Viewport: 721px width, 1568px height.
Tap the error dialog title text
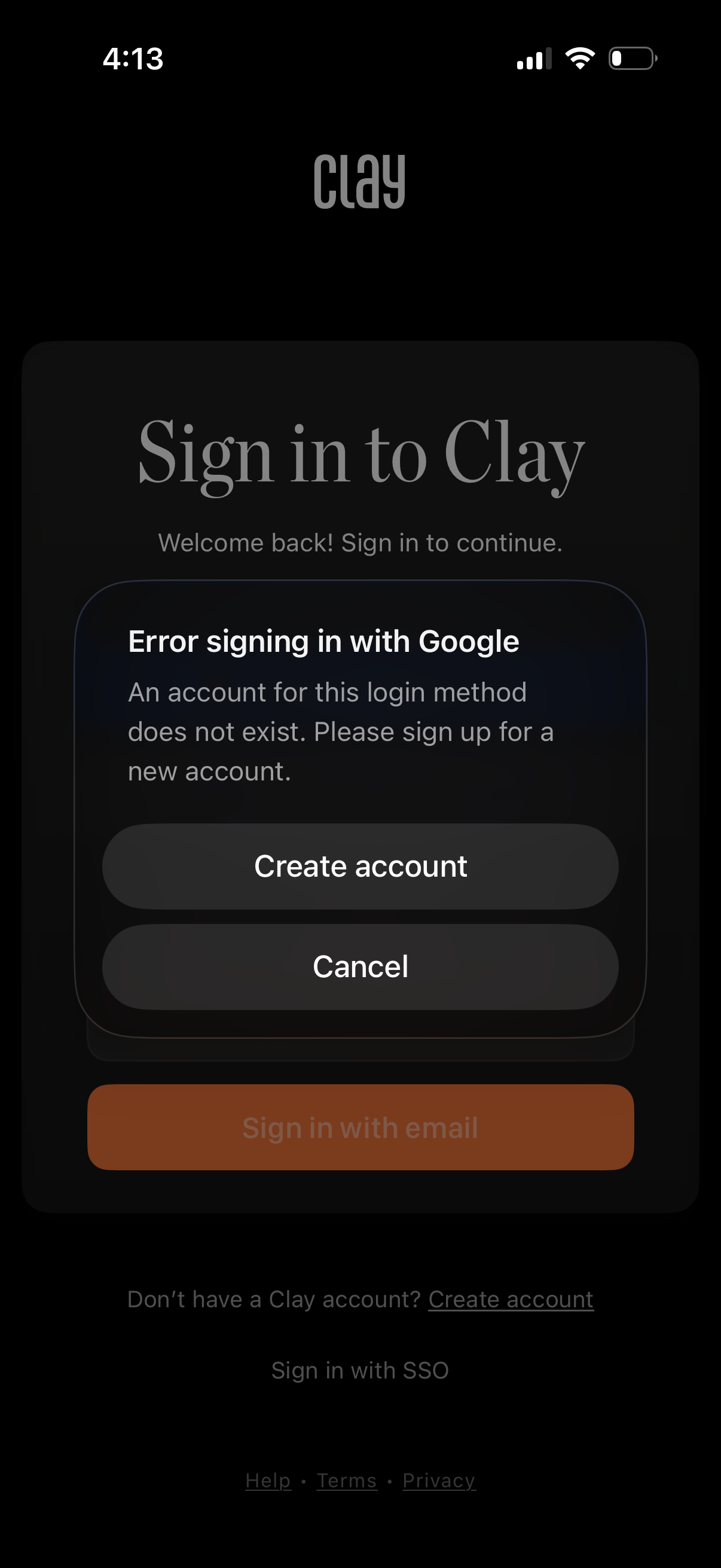click(322, 640)
